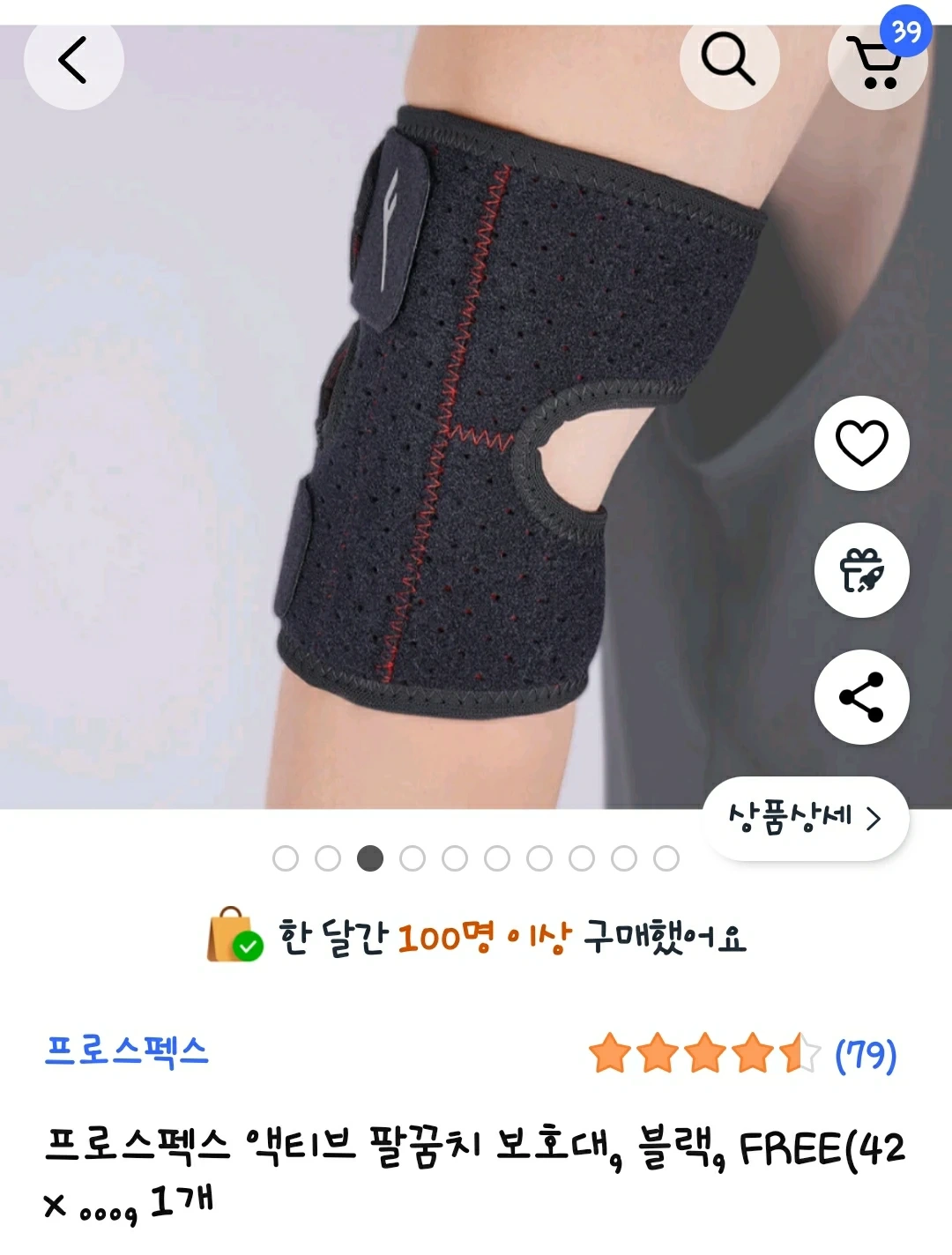This screenshot has height=1255, width=952.
Task: Open the shopping cart
Action: 877,62
